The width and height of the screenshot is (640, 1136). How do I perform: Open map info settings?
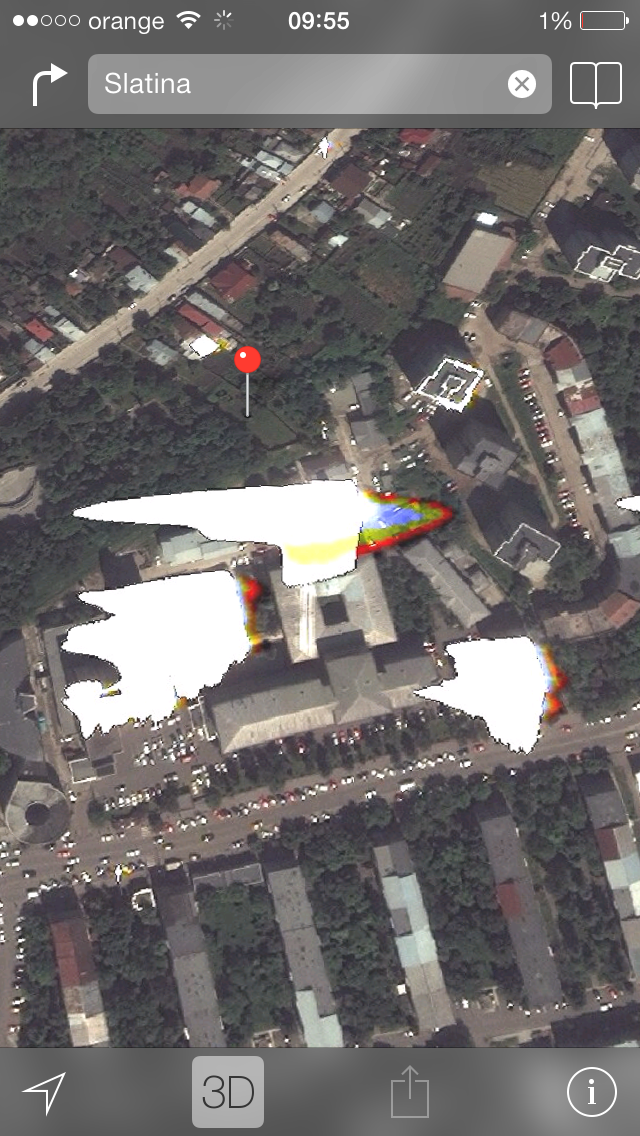[591, 1093]
